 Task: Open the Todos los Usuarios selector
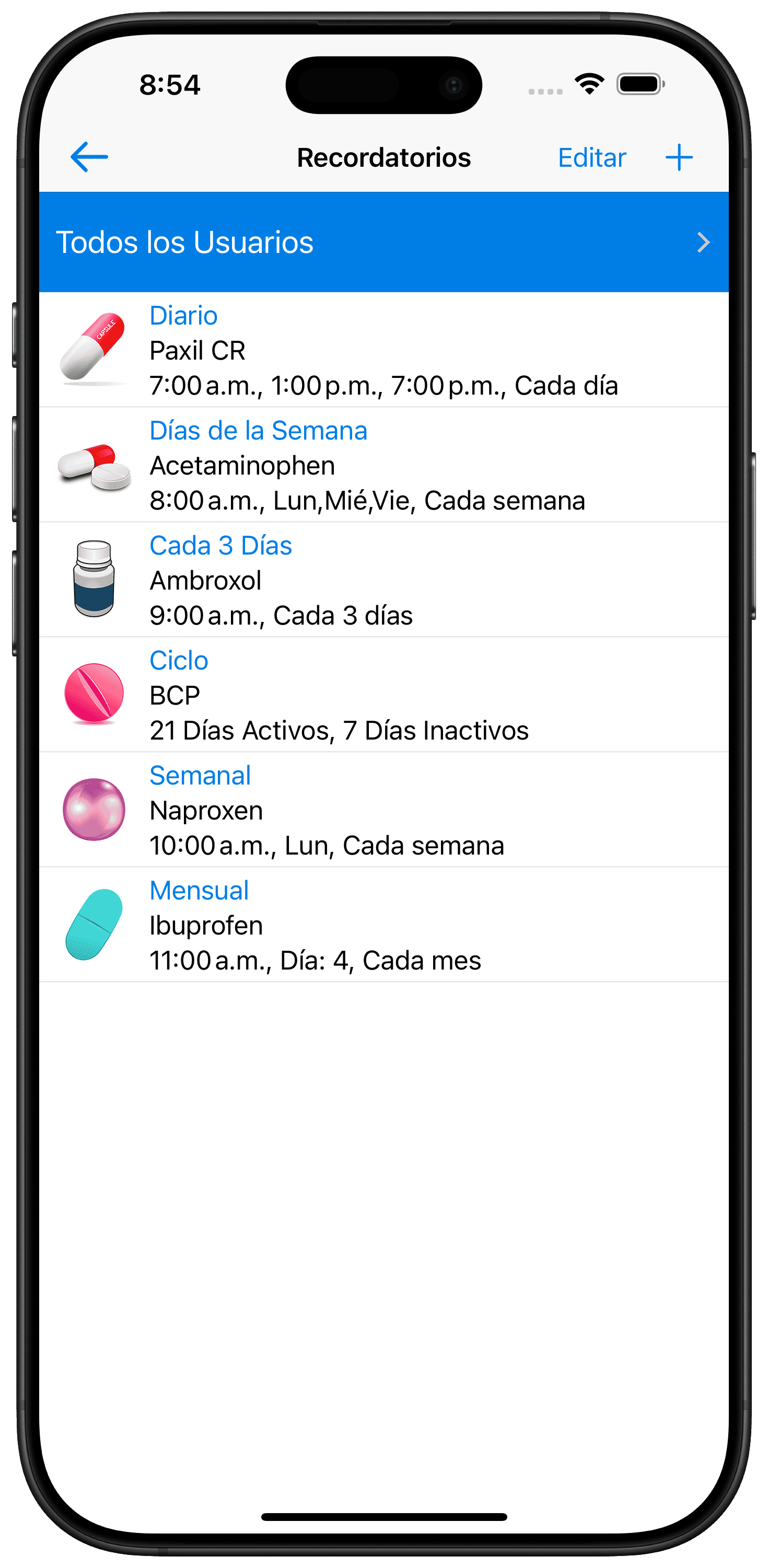coord(384,243)
